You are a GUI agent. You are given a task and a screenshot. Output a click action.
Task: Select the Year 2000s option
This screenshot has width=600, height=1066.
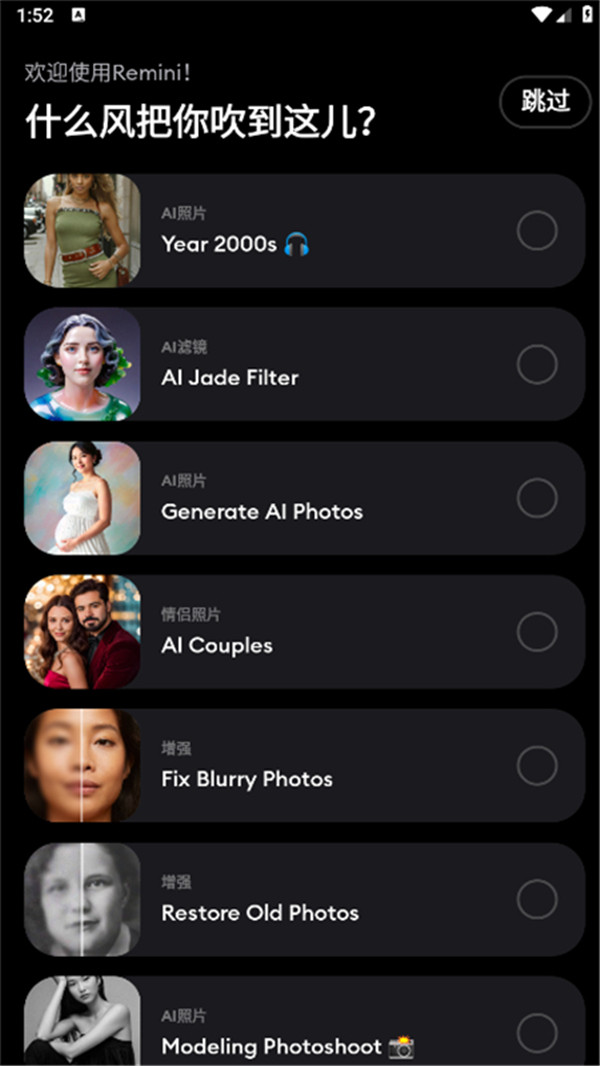537,231
